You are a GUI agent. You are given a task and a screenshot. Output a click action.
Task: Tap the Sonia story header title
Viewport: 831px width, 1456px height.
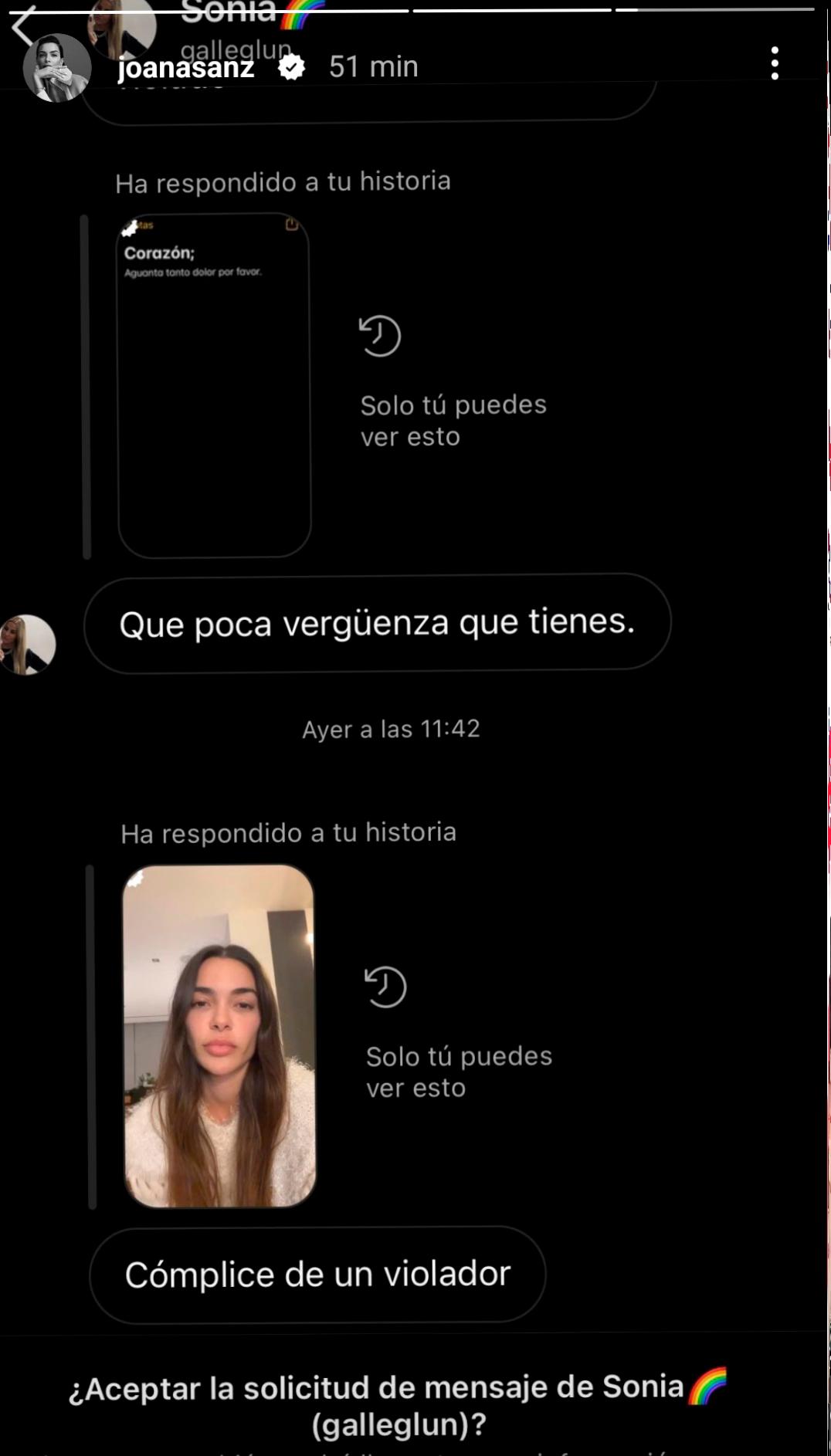pyautogui.click(x=228, y=11)
